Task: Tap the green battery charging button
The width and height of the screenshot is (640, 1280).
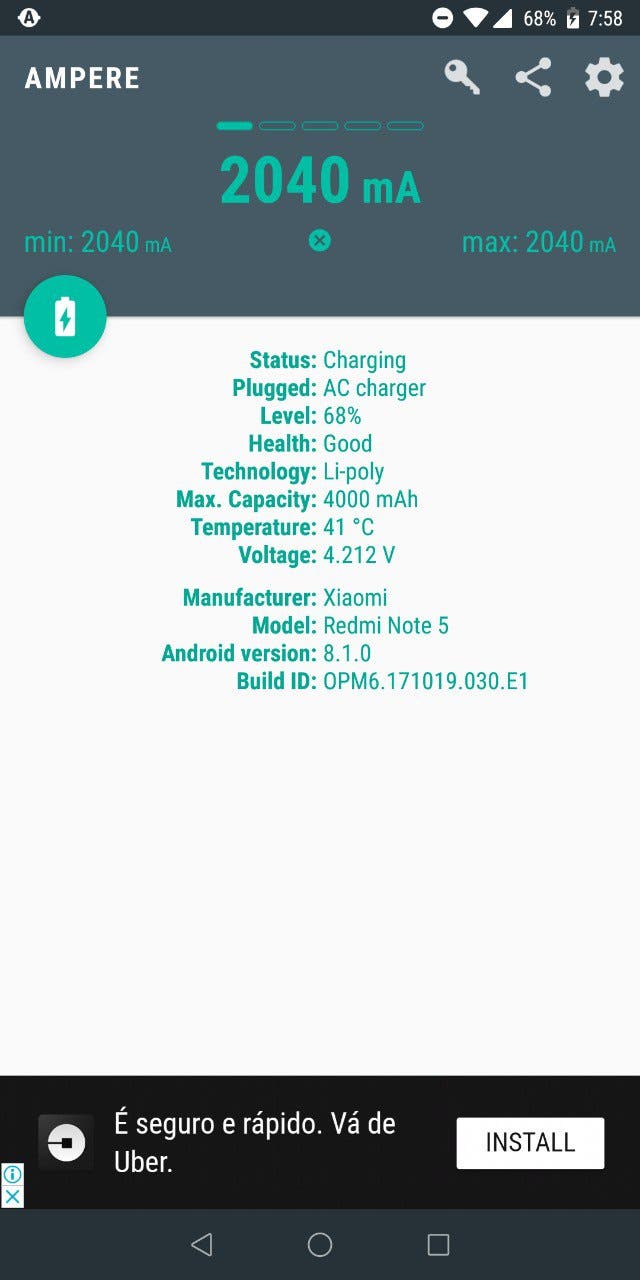Action: click(x=65, y=317)
